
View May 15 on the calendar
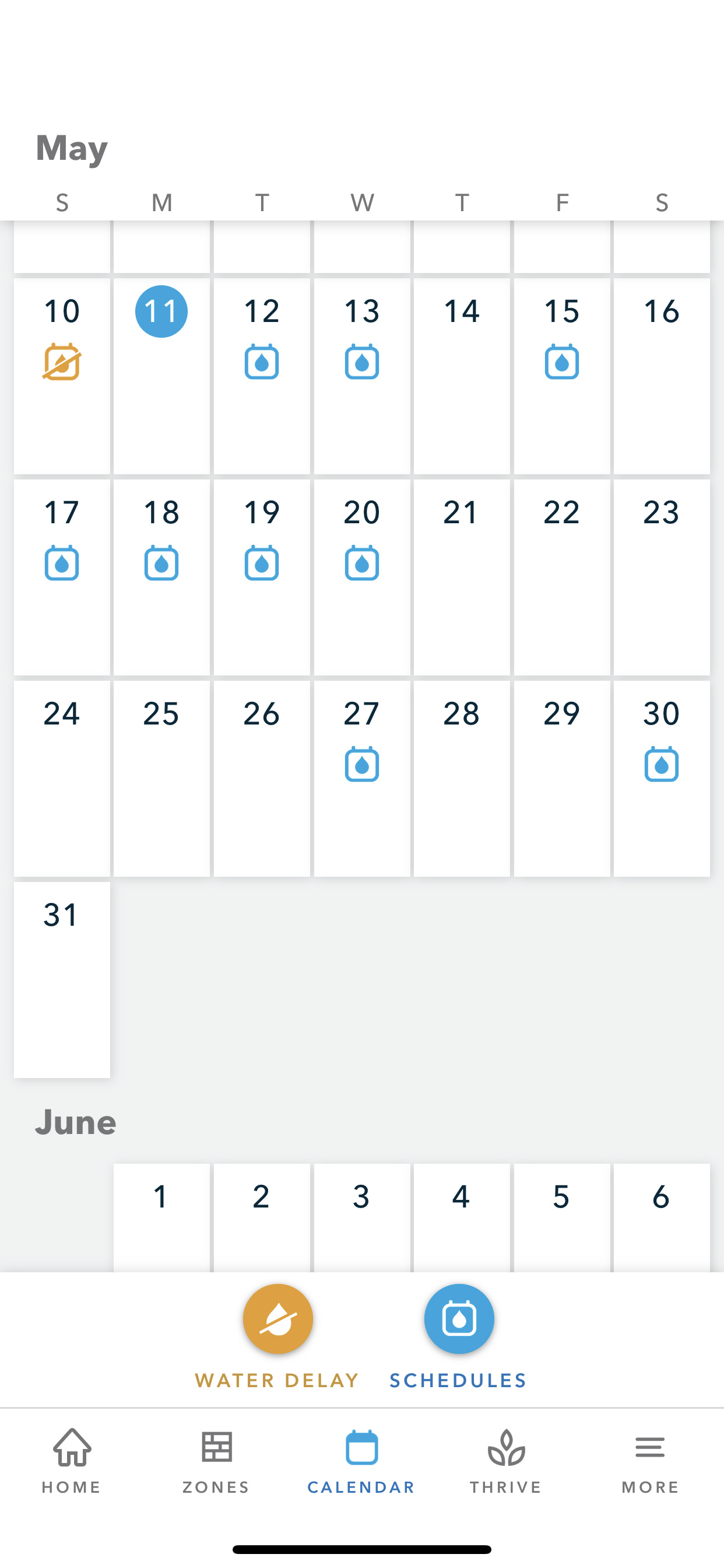coord(561,376)
